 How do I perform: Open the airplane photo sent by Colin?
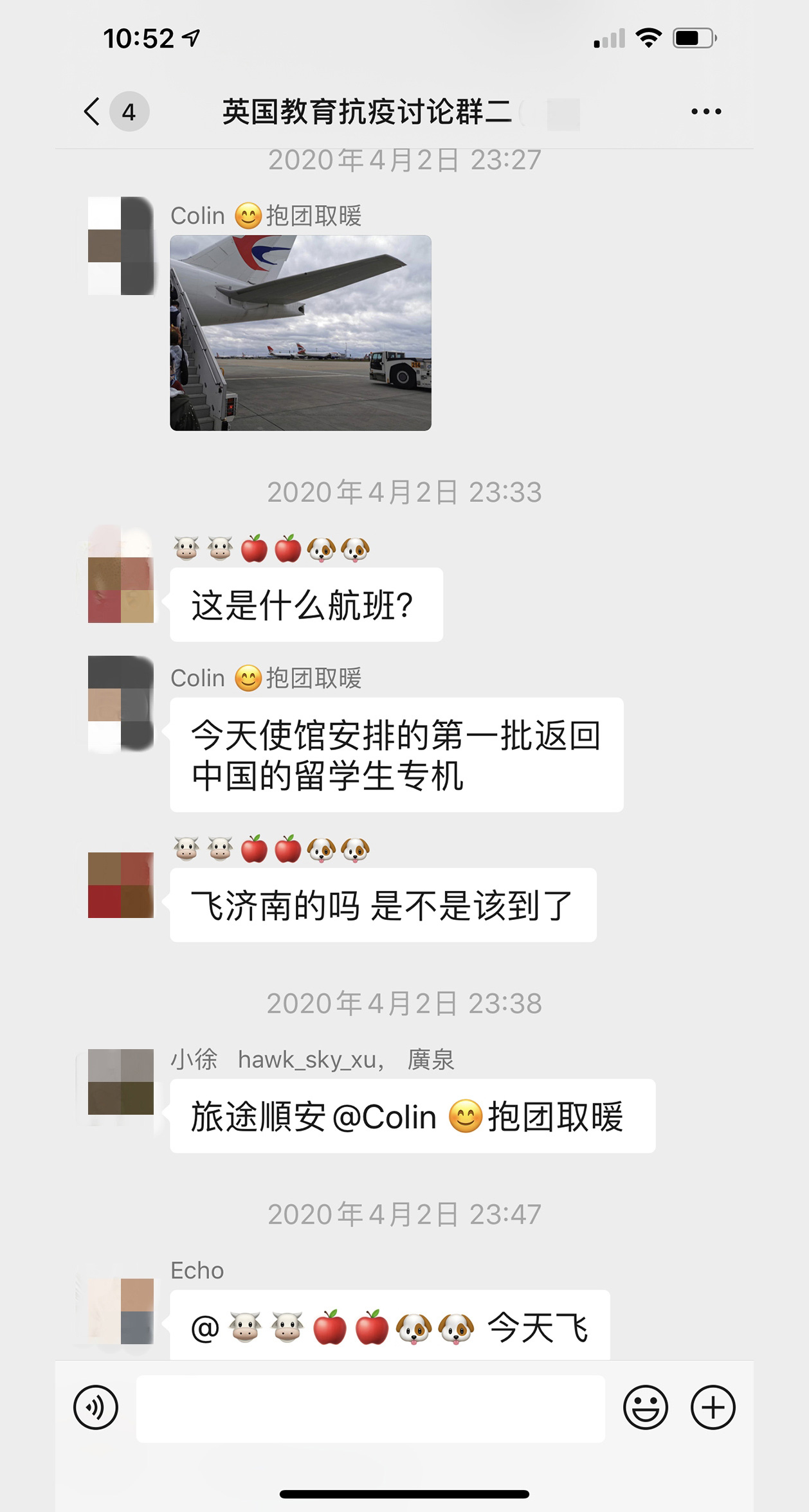click(x=300, y=332)
